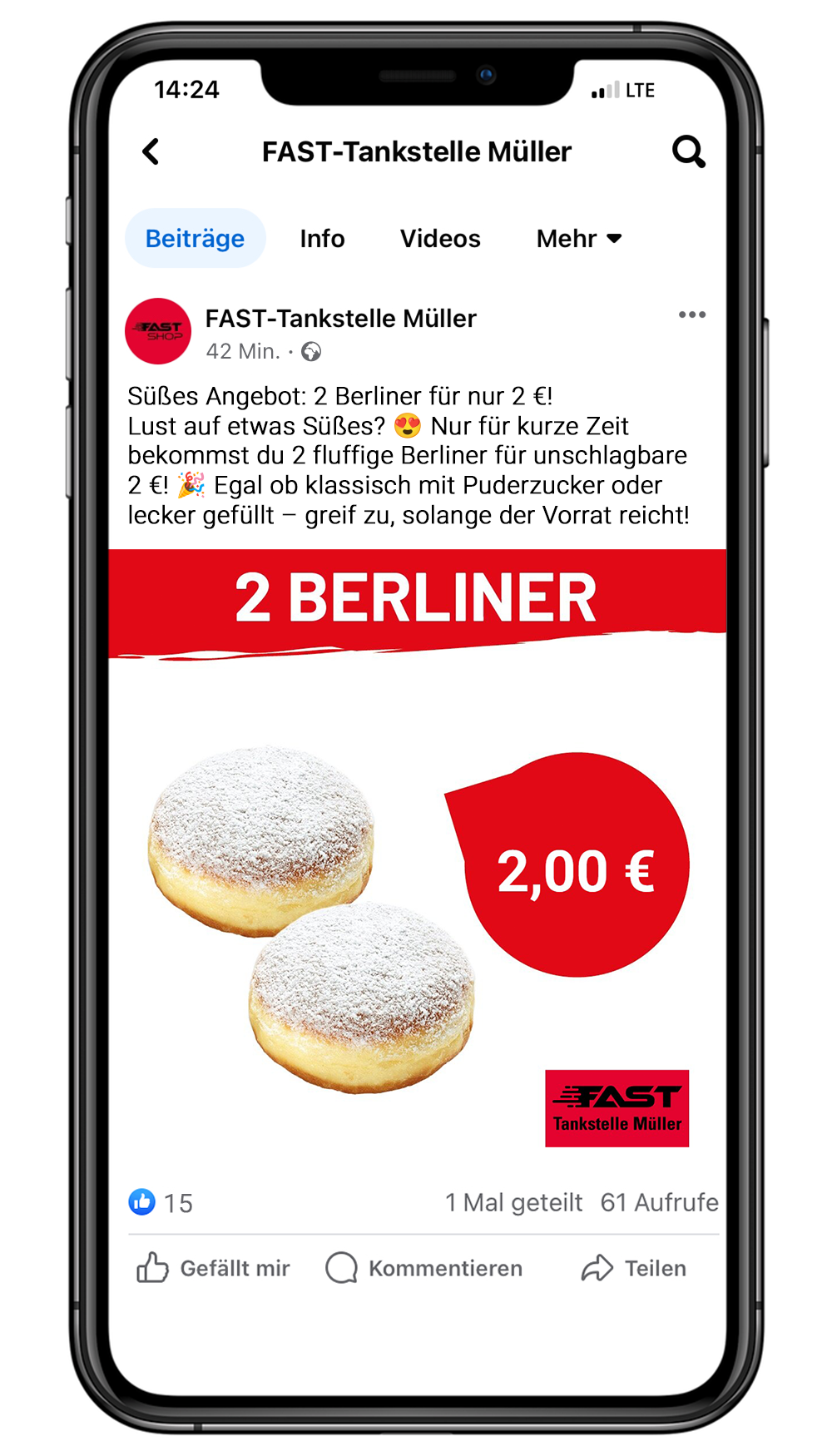Image resolution: width=832 pixels, height=1456 pixels.
Task: Open the Videos tab
Action: pyautogui.click(x=440, y=239)
